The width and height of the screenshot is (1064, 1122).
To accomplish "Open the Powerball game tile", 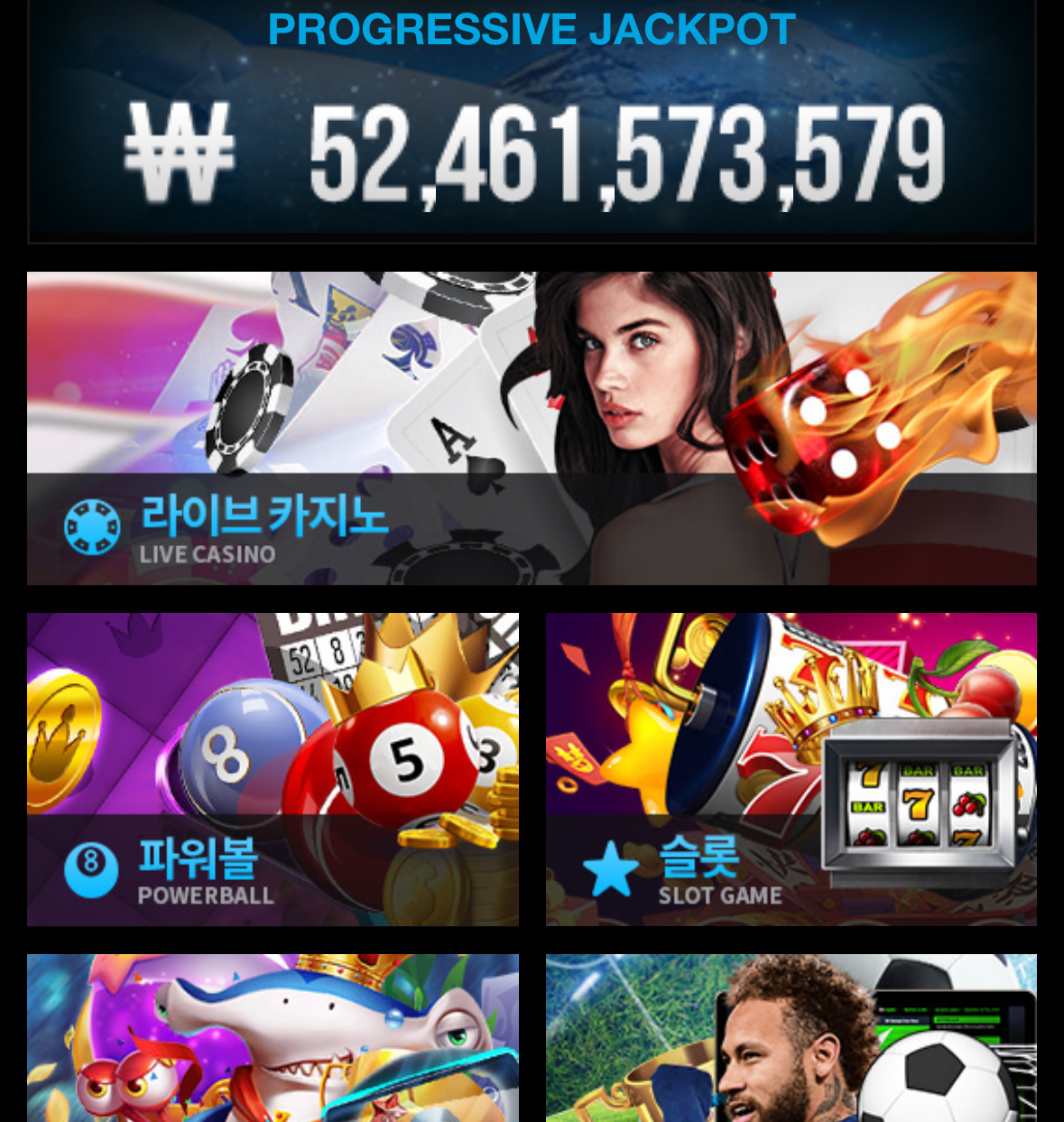I will click(x=273, y=769).
